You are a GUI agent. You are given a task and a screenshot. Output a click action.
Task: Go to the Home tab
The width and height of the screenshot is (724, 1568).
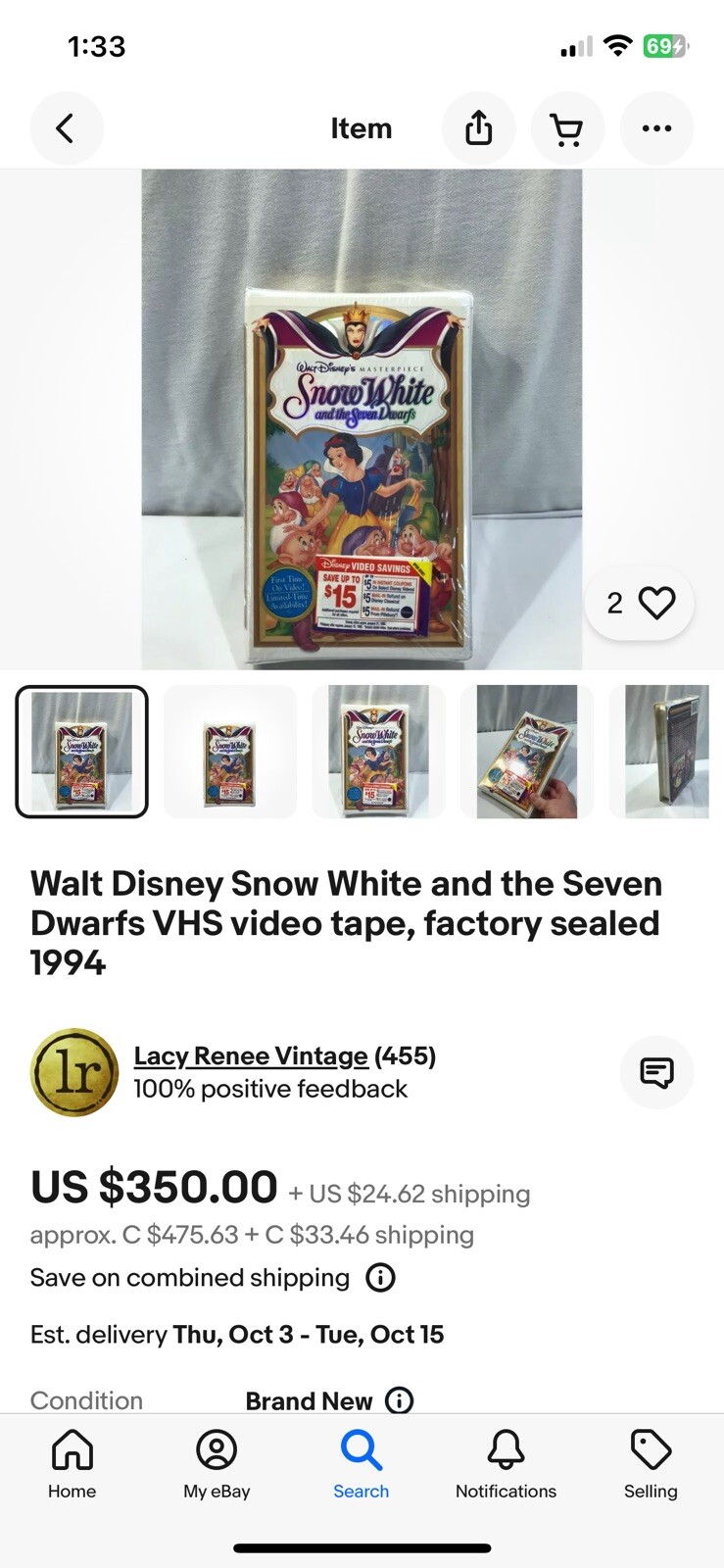[x=72, y=1464]
